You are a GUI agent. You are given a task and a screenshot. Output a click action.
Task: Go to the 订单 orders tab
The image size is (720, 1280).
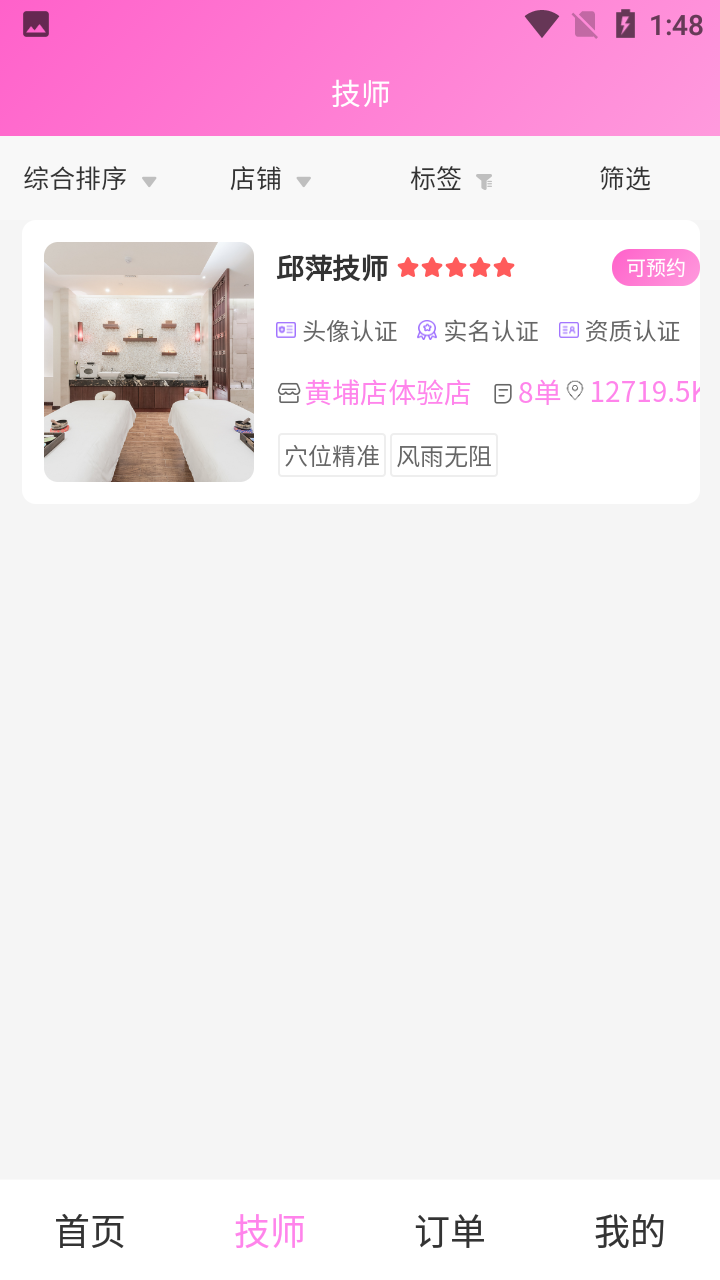[450, 1231]
